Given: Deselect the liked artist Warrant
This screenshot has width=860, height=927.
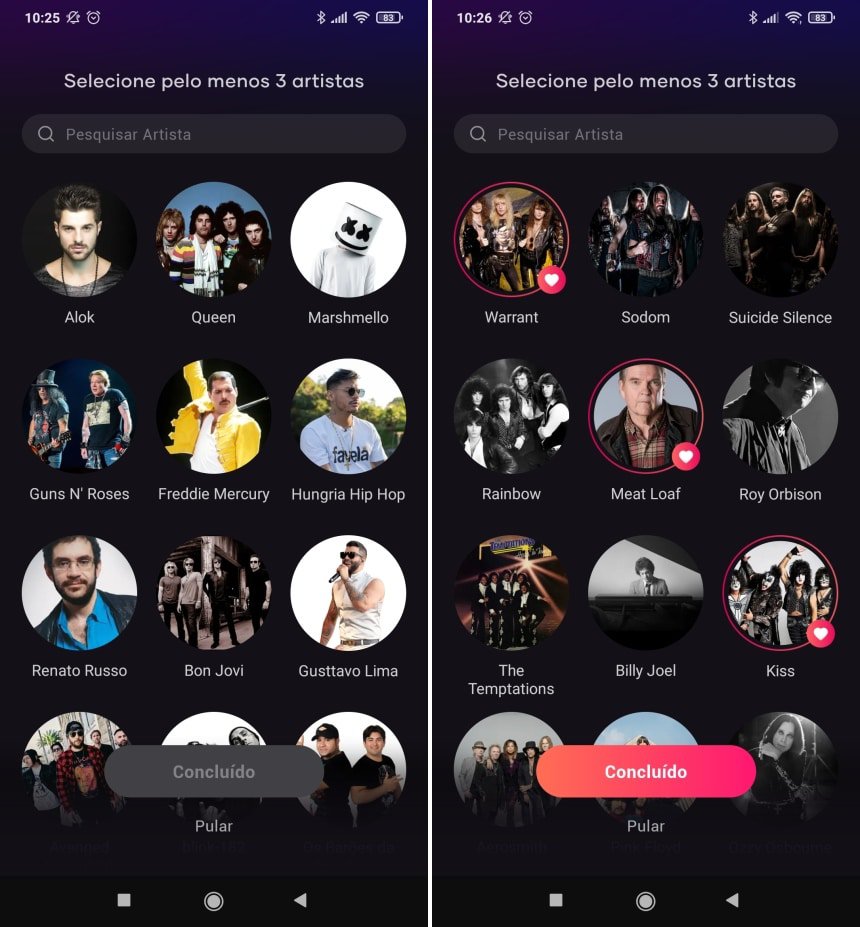Looking at the screenshot, I should pyautogui.click(x=511, y=240).
